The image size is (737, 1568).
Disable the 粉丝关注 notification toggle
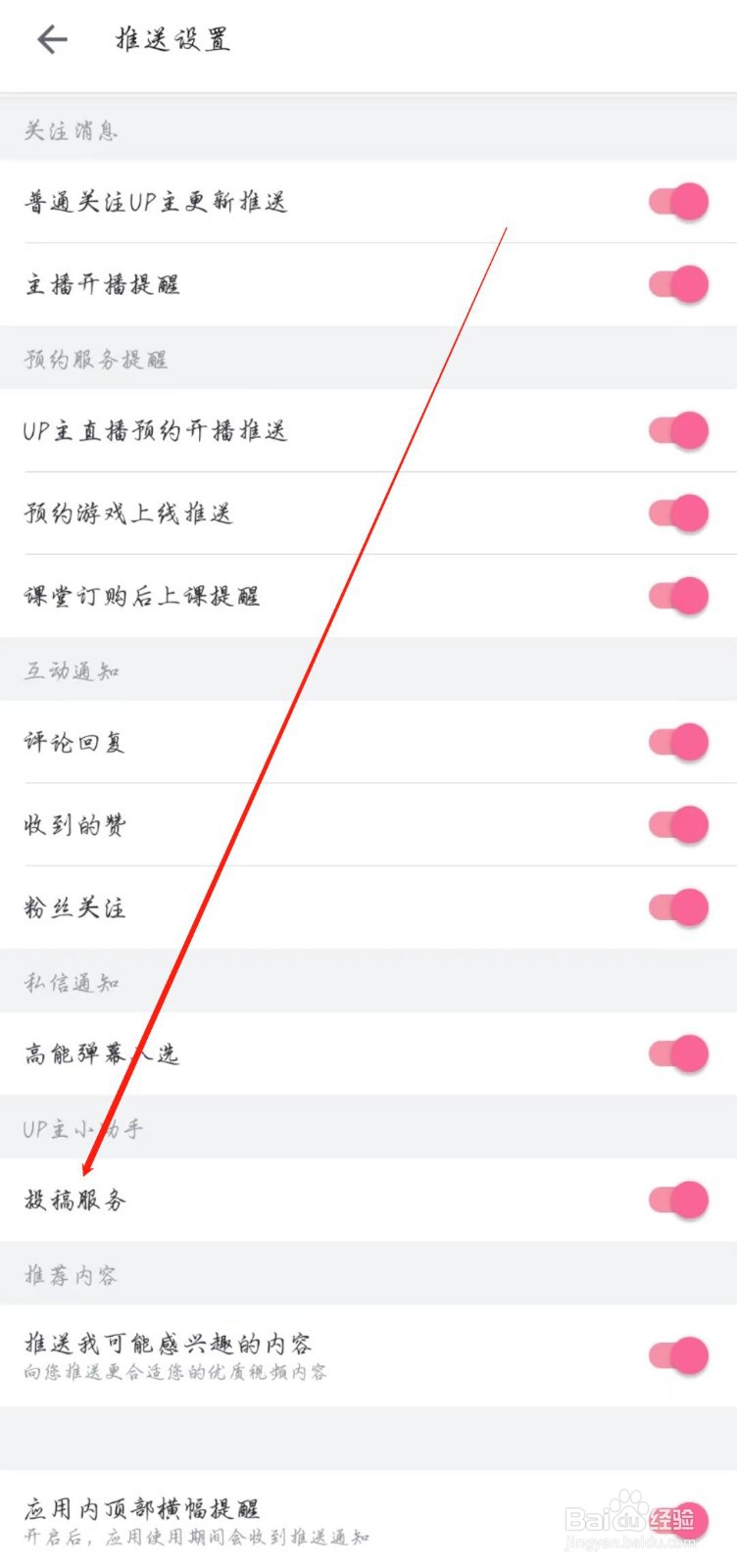678,907
